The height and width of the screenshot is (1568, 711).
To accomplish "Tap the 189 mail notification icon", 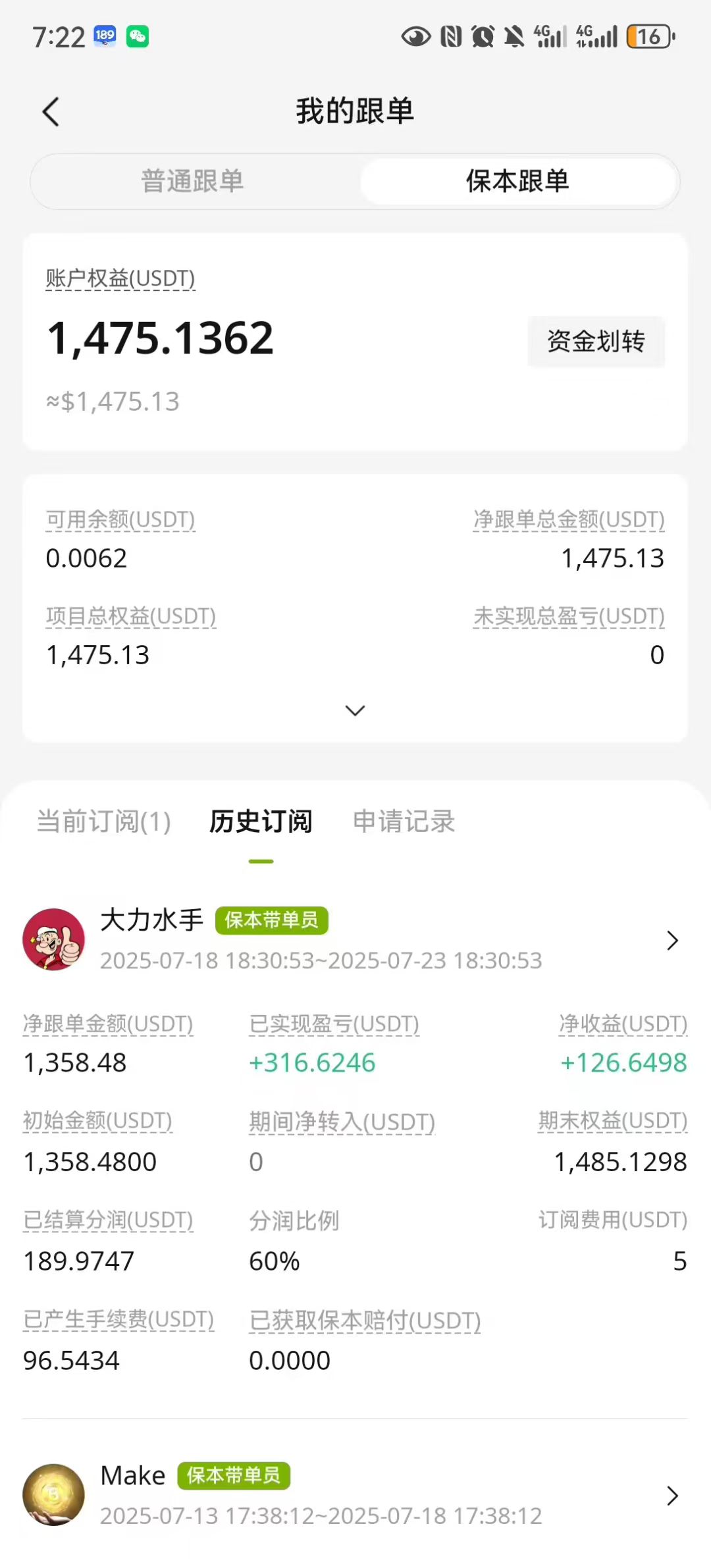I will click(105, 36).
